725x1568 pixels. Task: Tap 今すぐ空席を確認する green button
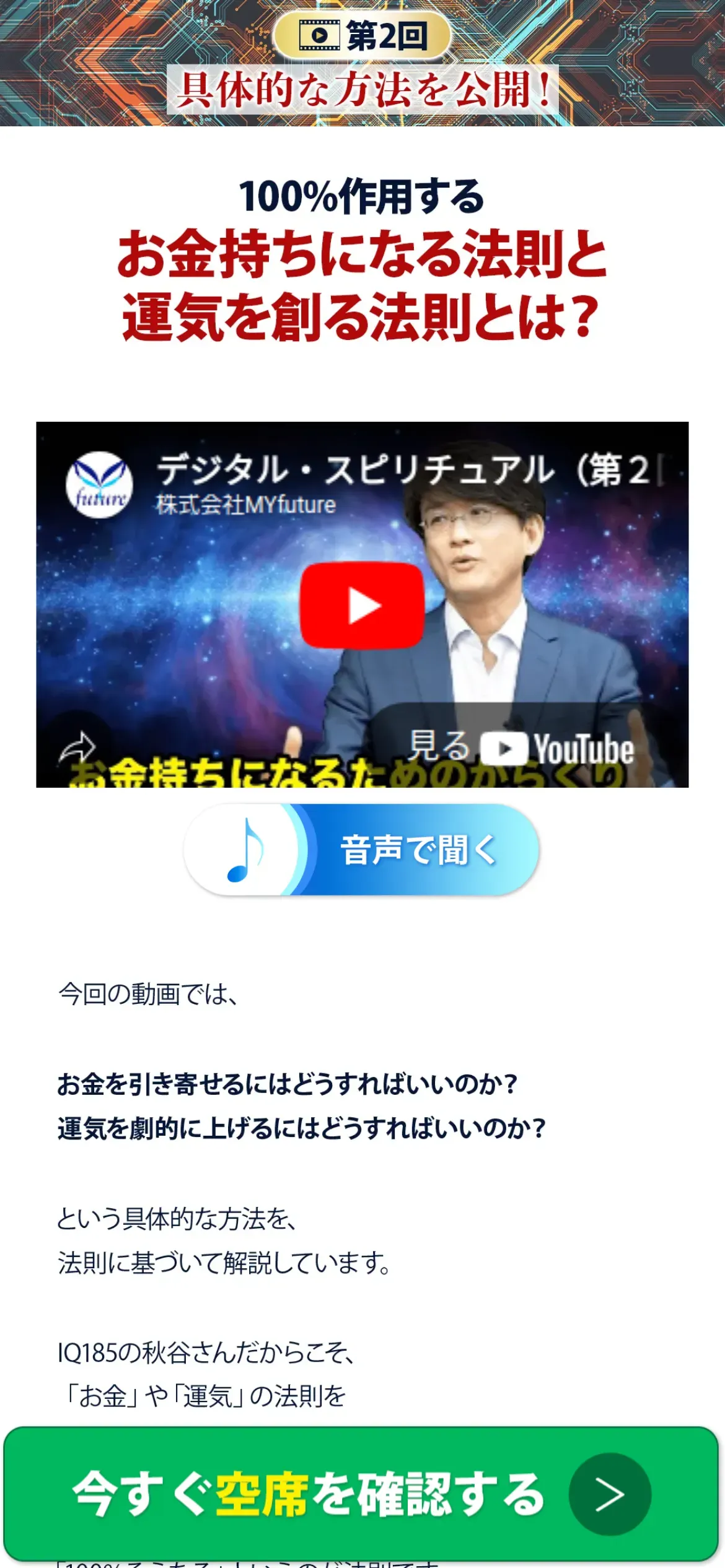point(361,1494)
